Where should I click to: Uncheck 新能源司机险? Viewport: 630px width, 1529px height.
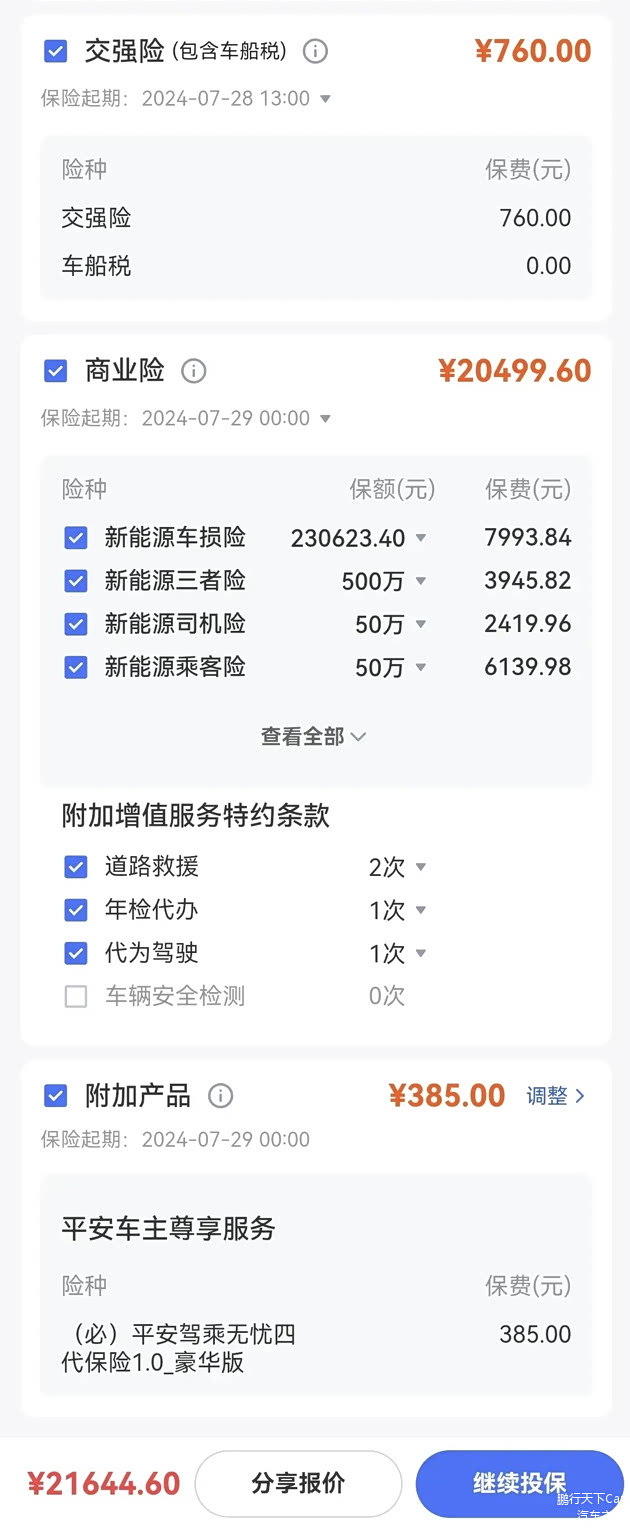click(x=76, y=624)
